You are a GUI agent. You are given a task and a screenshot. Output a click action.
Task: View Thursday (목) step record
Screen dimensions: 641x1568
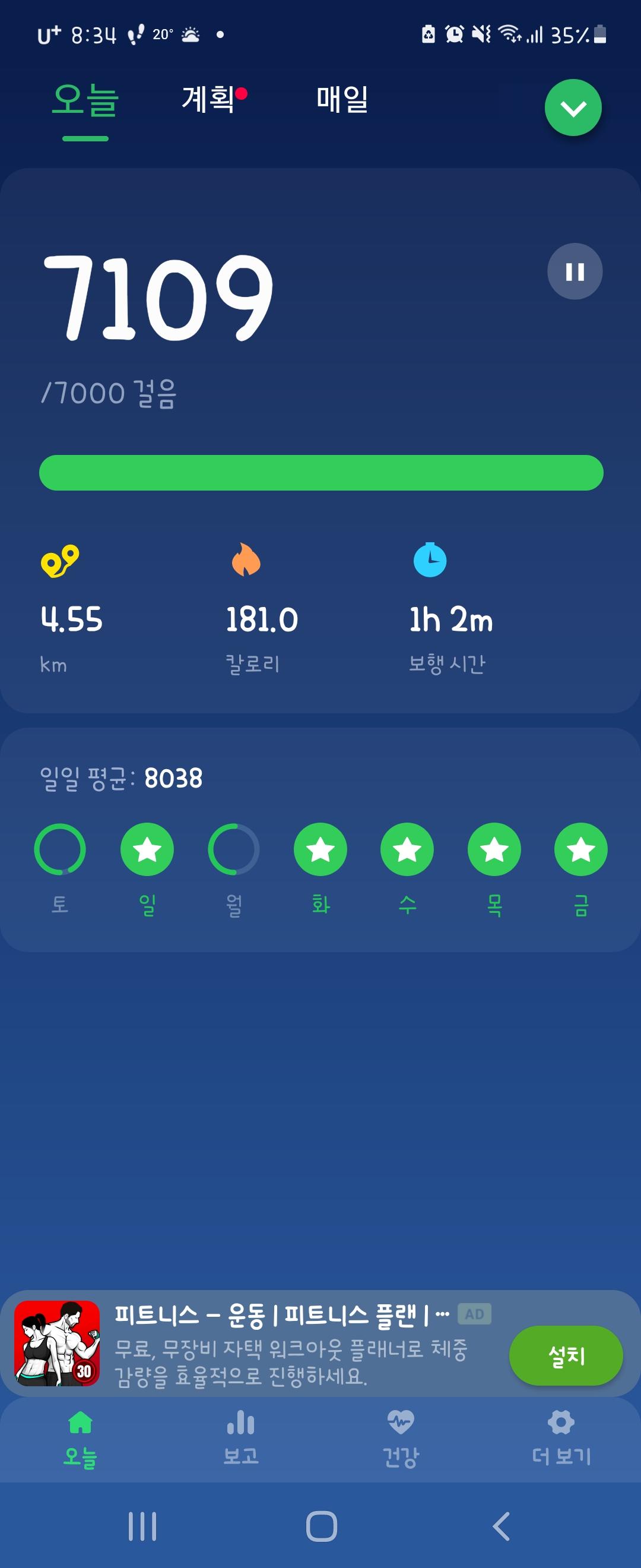(494, 849)
